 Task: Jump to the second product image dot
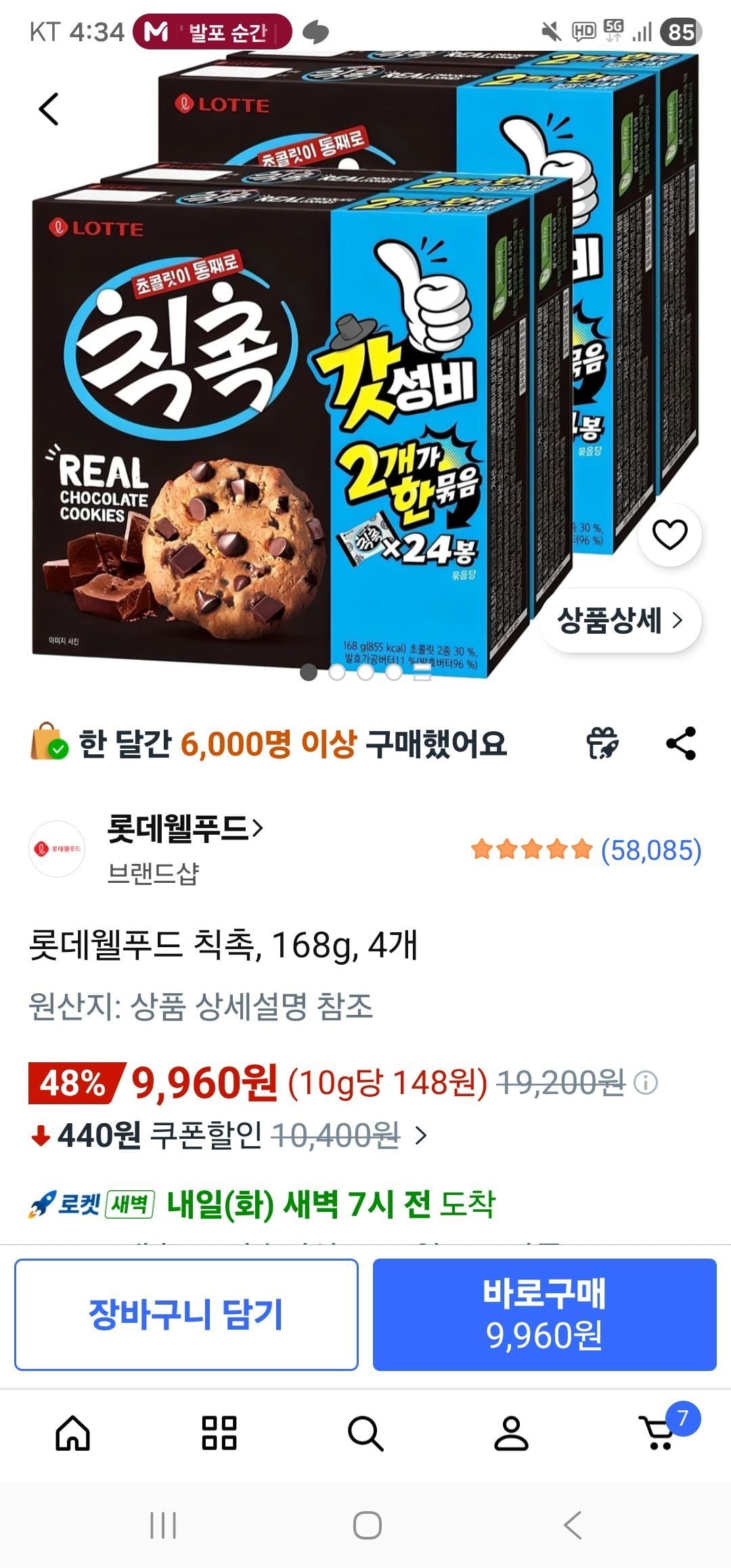tap(337, 672)
